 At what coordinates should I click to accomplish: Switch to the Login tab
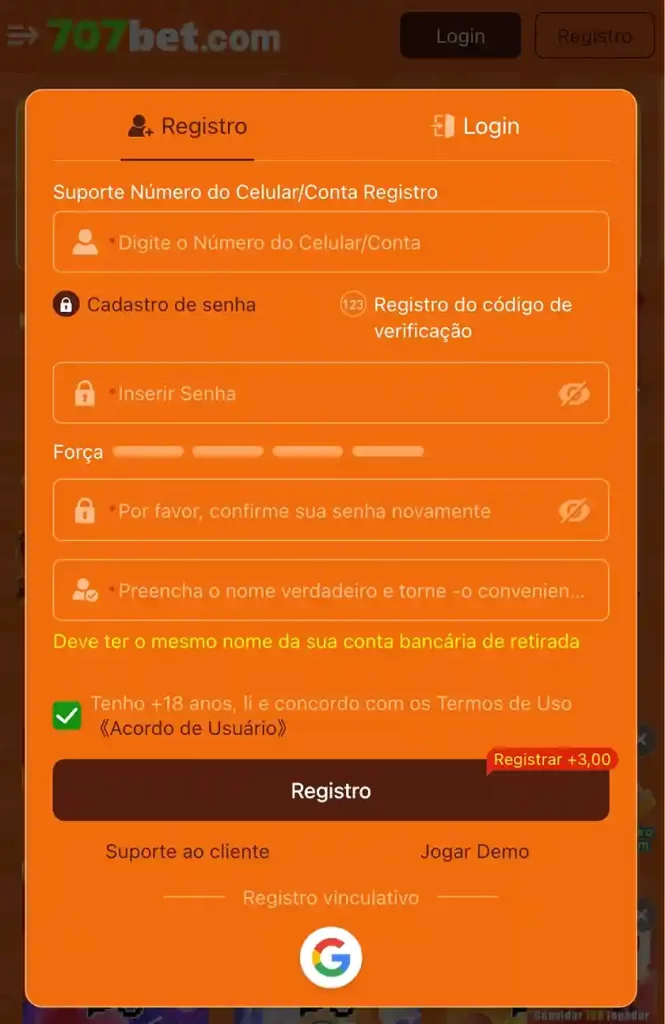(475, 127)
